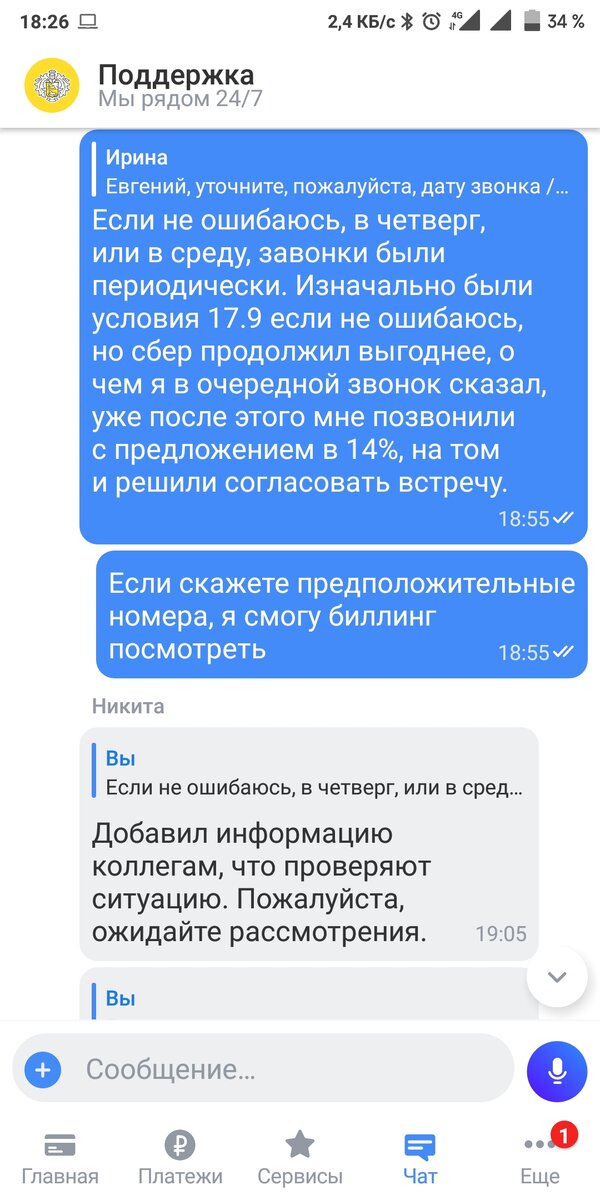Image resolution: width=600 pixels, height=1200 pixels.
Task: Select the Чат tab
Action: [x=420, y=1158]
